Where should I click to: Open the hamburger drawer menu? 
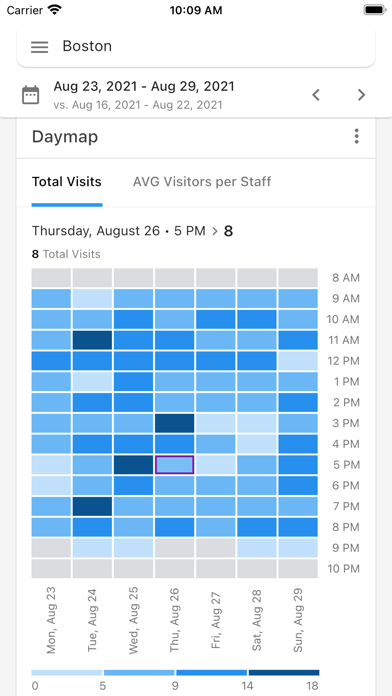pyautogui.click(x=40, y=47)
